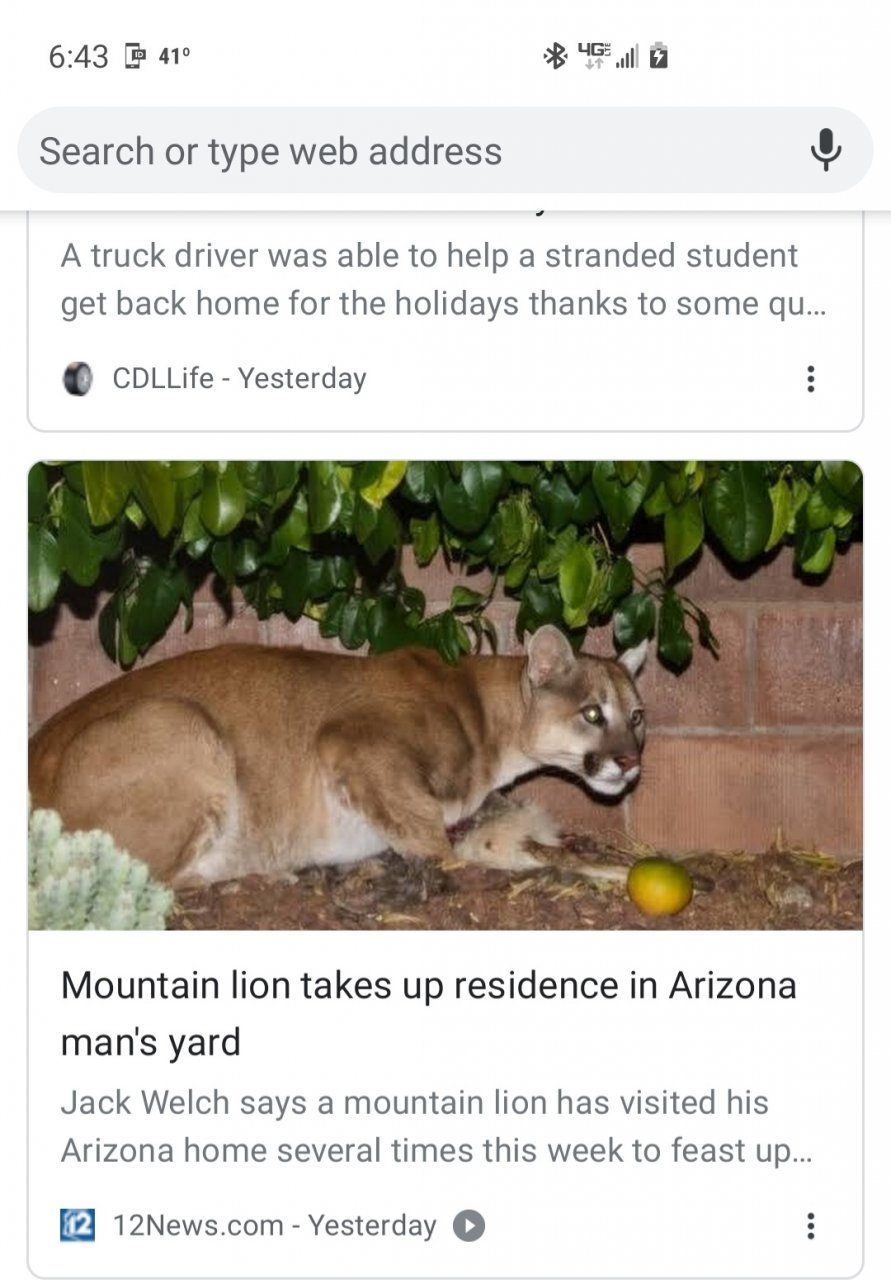Tap the search or type web address box

(x=400, y=152)
